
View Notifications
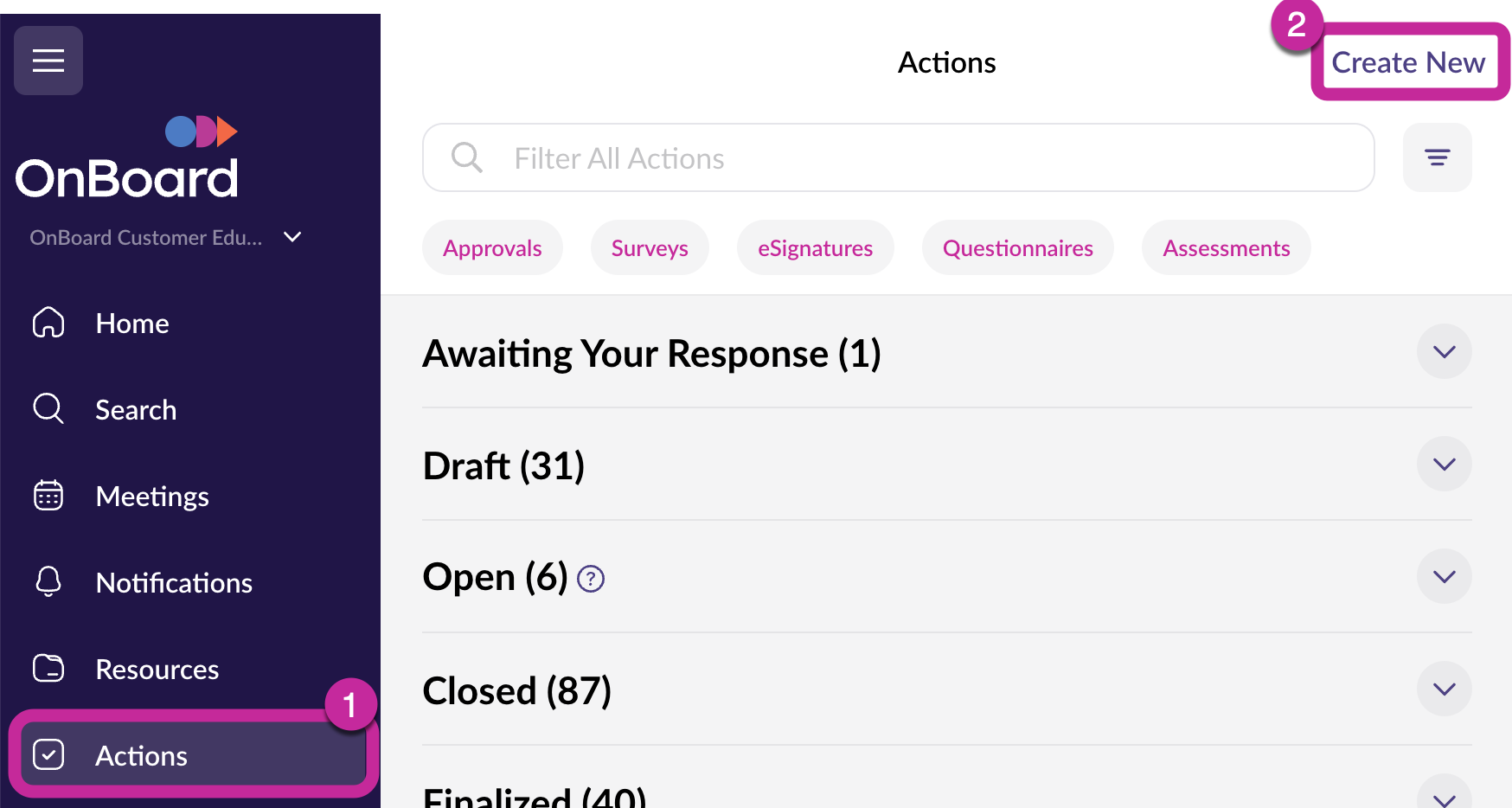(x=173, y=583)
